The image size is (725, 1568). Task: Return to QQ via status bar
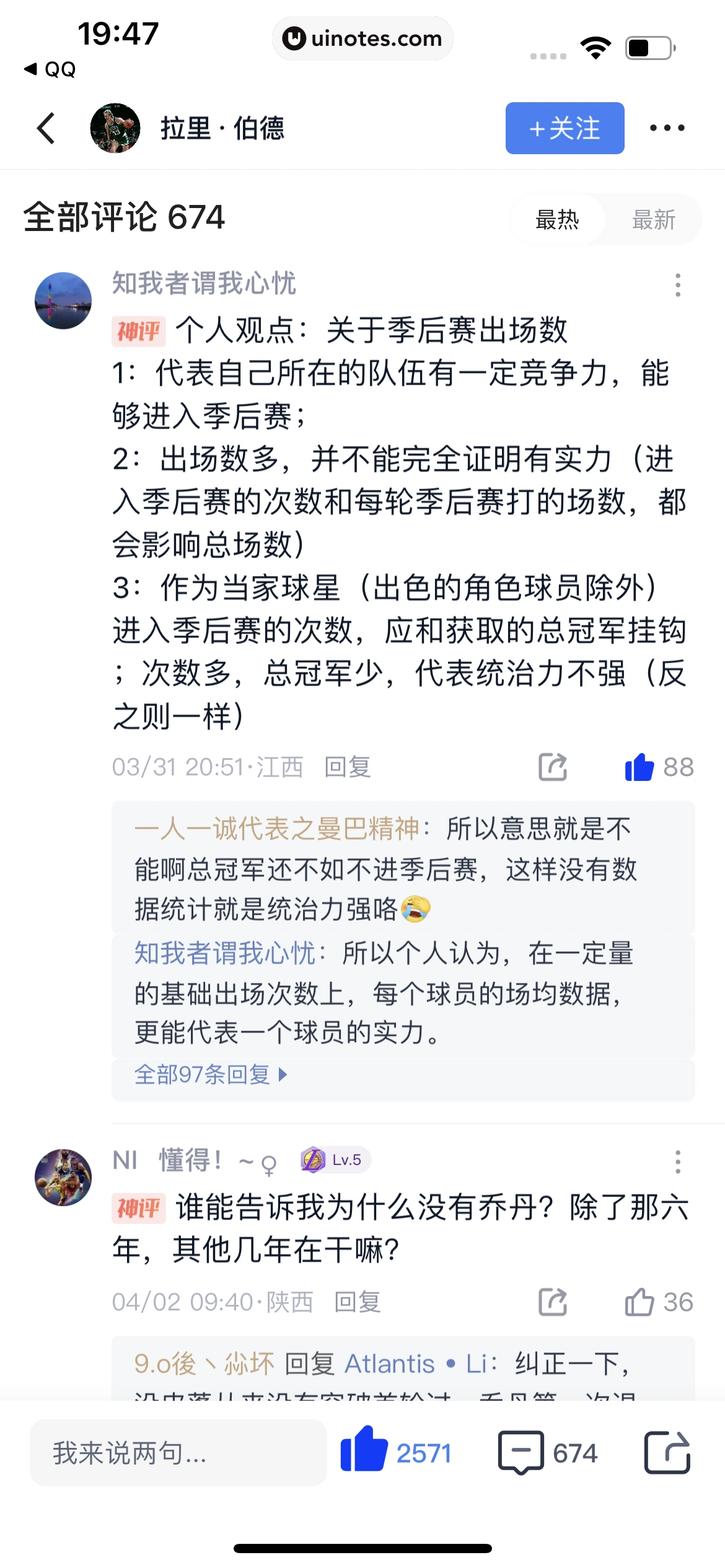pyautogui.click(x=50, y=69)
